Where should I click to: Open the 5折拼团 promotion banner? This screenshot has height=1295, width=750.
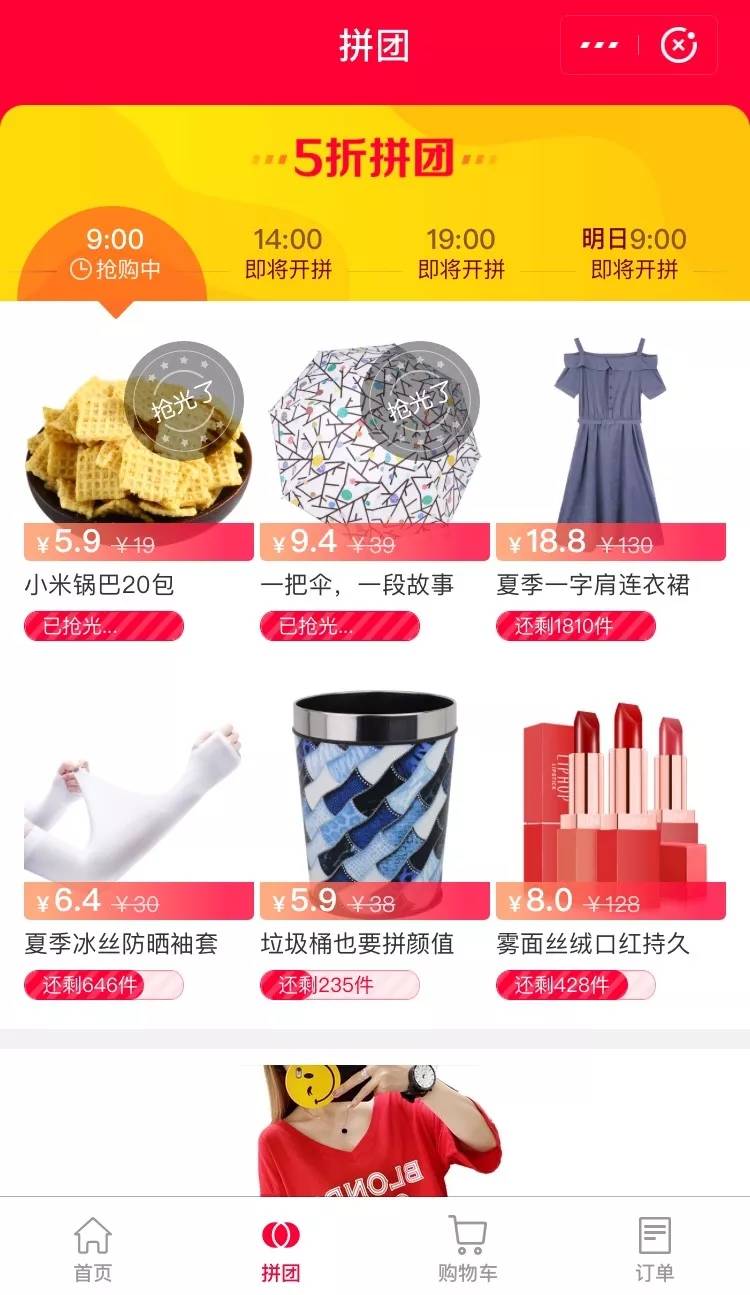click(x=375, y=158)
